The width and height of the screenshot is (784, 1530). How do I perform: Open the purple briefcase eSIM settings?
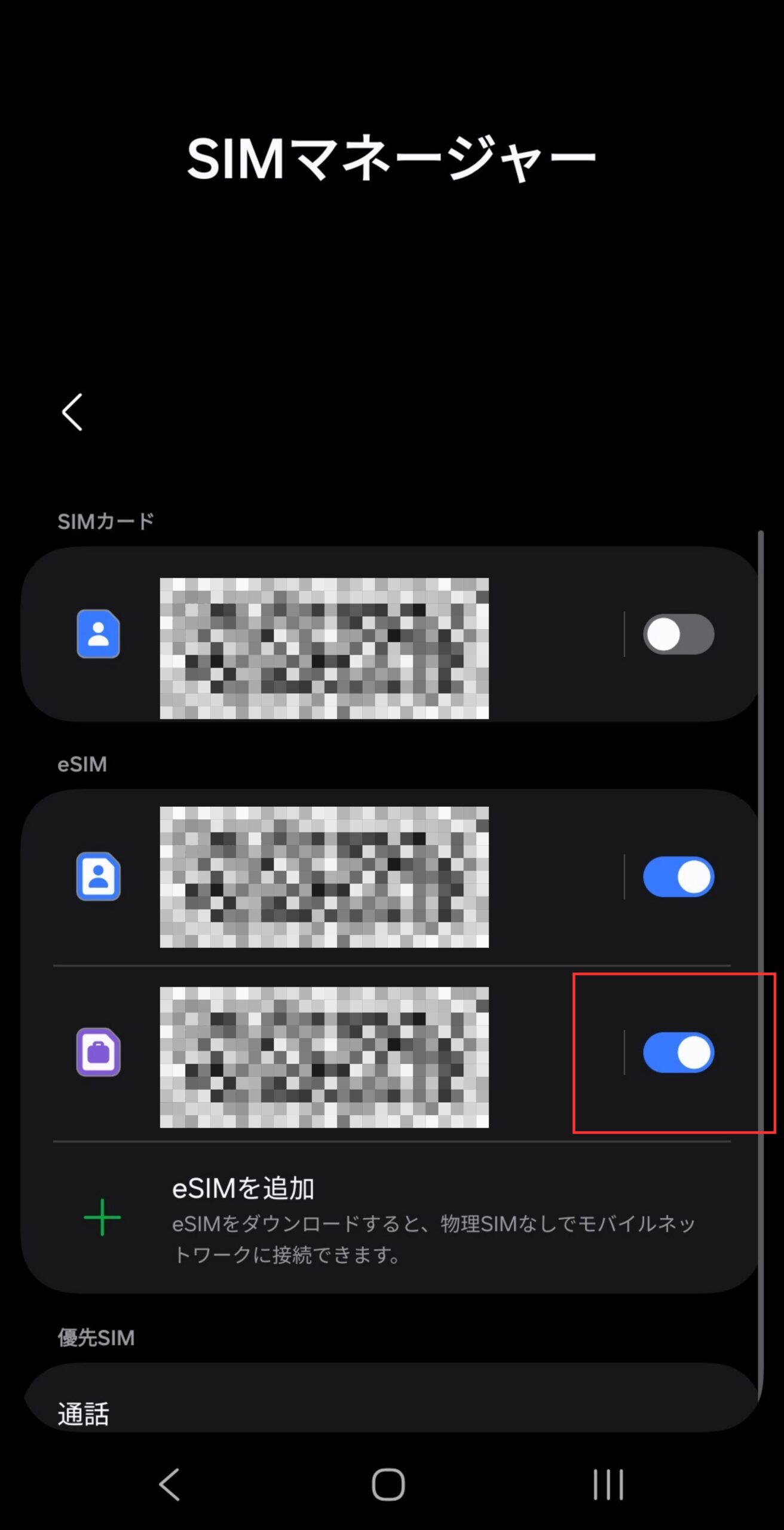point(323,1057)
